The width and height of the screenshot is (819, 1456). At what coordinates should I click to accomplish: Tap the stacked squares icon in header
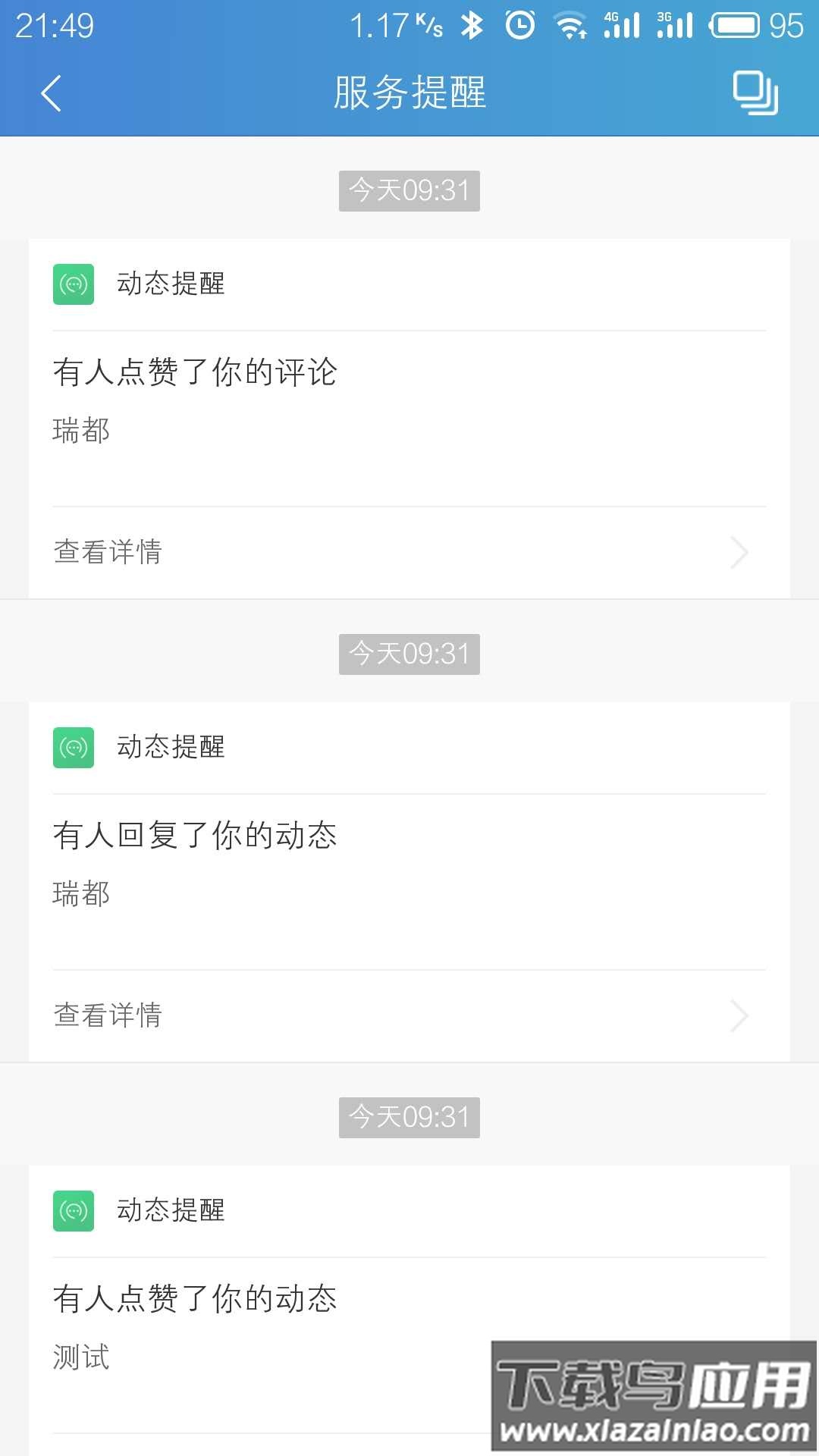click(755, 93)
